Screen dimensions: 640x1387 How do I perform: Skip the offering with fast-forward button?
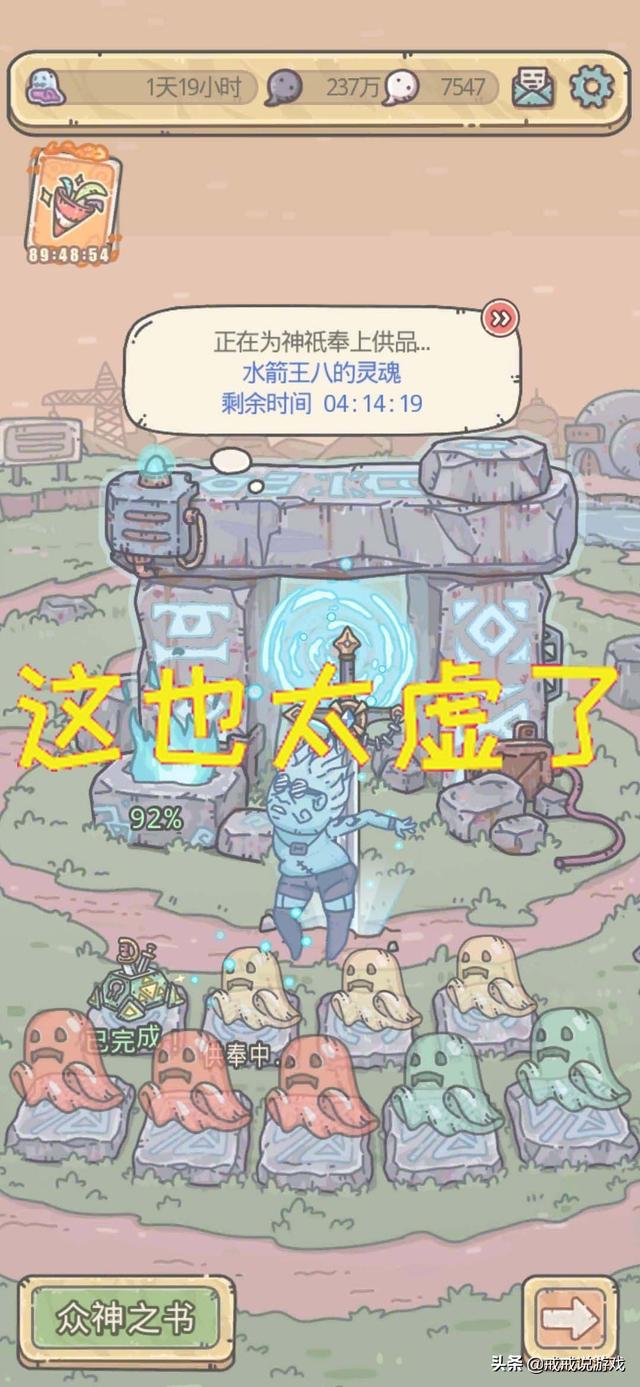(x=500, y=318)
